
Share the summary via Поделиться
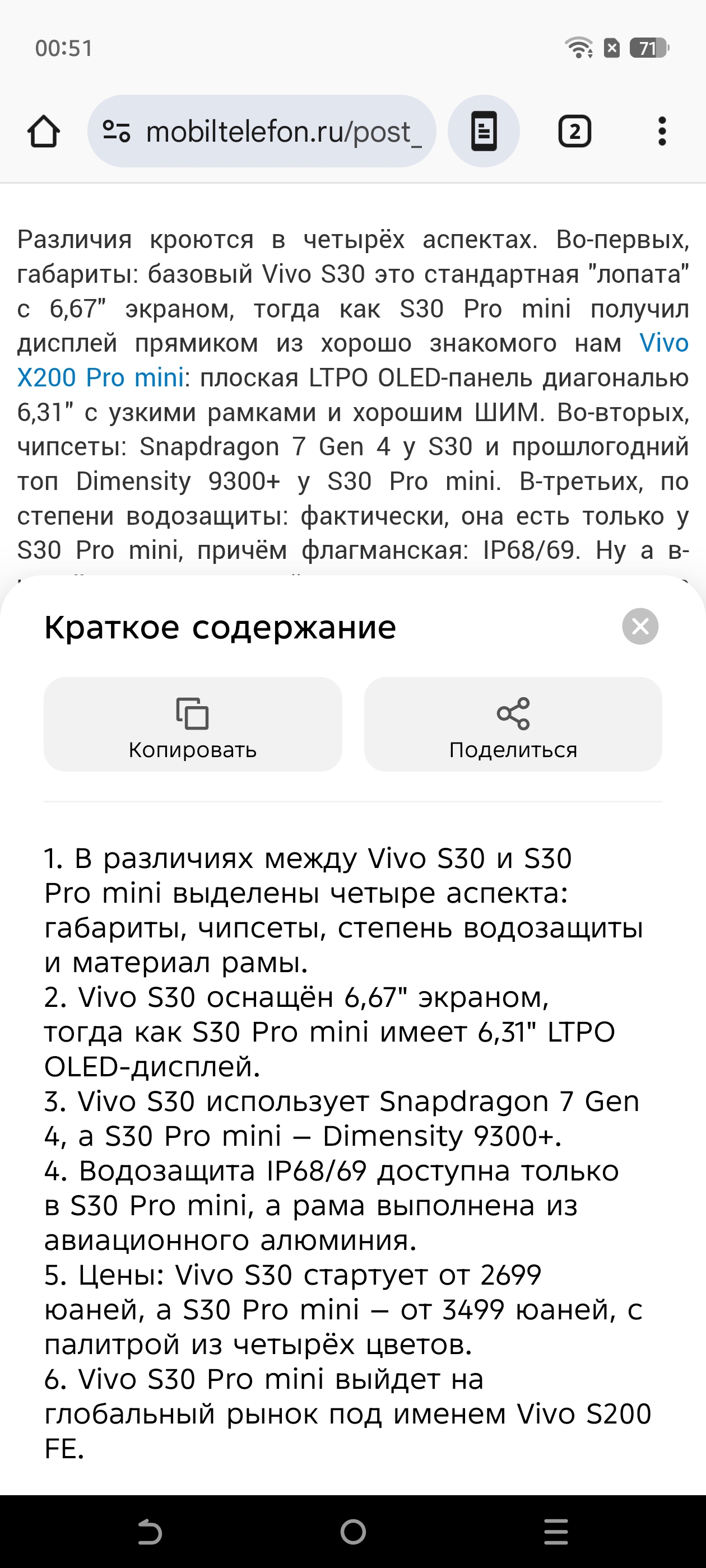pyautogui.click(x=513, y=724)
